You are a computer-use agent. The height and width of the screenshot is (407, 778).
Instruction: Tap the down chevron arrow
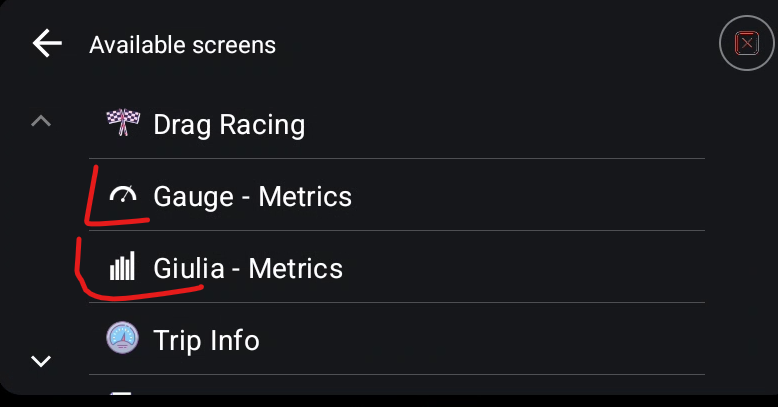41,361
